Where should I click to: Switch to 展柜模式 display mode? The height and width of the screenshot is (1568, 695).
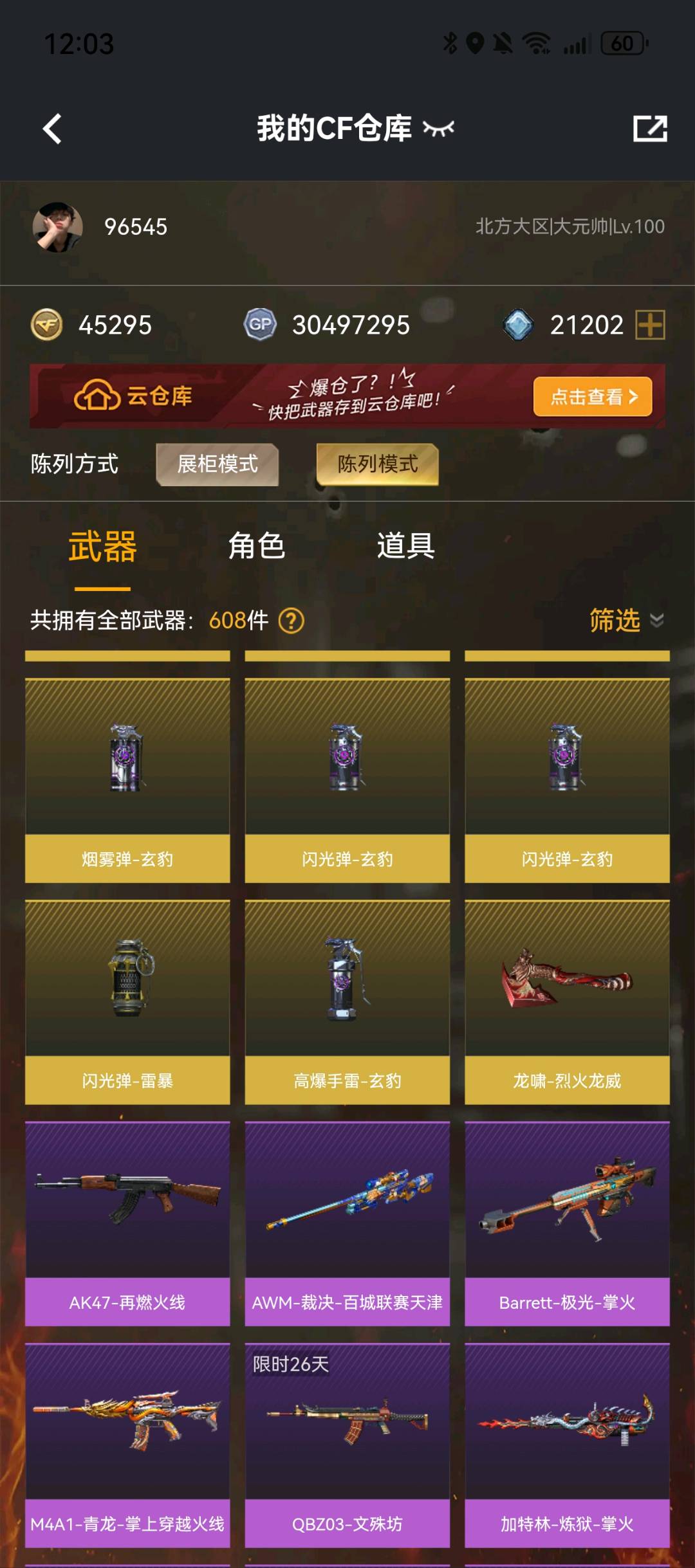coord(218,464)
